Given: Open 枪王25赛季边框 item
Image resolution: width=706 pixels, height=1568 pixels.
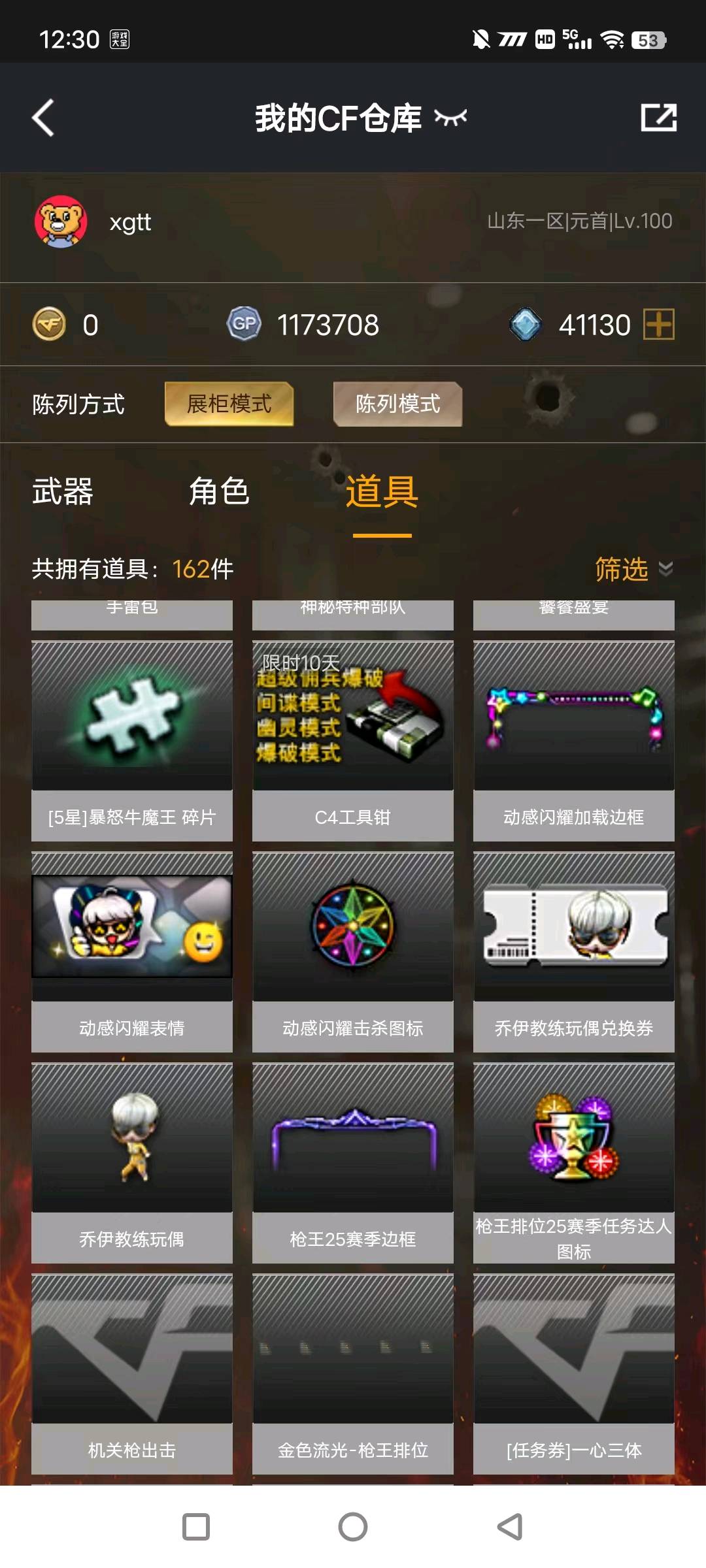Looking at the screenshot, I should tap(353, 1163).
